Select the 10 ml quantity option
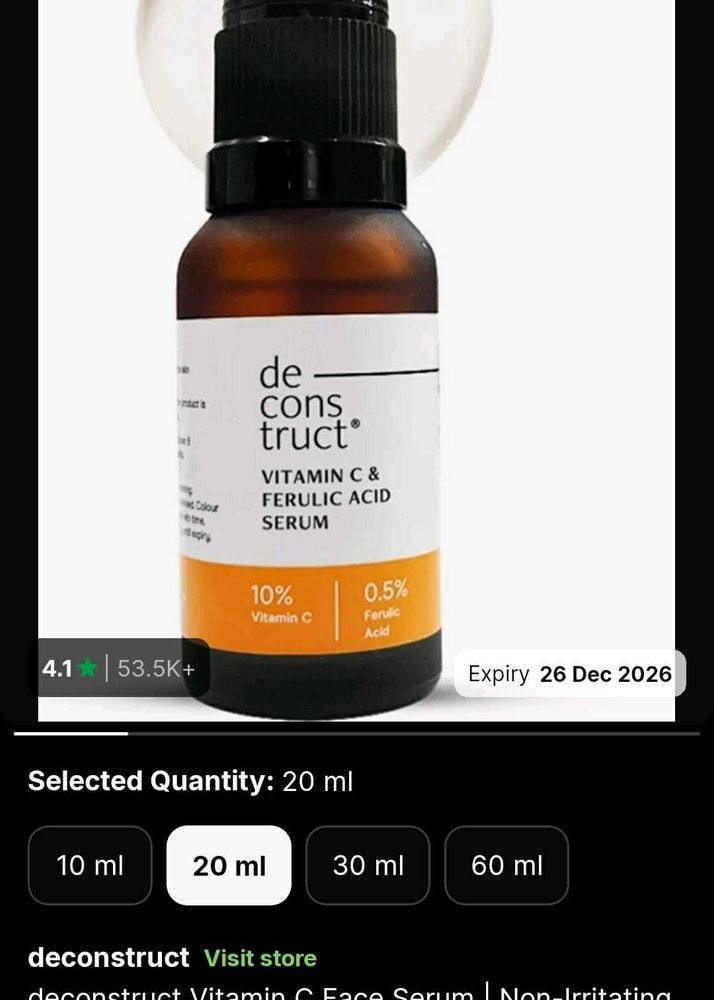 90,865
